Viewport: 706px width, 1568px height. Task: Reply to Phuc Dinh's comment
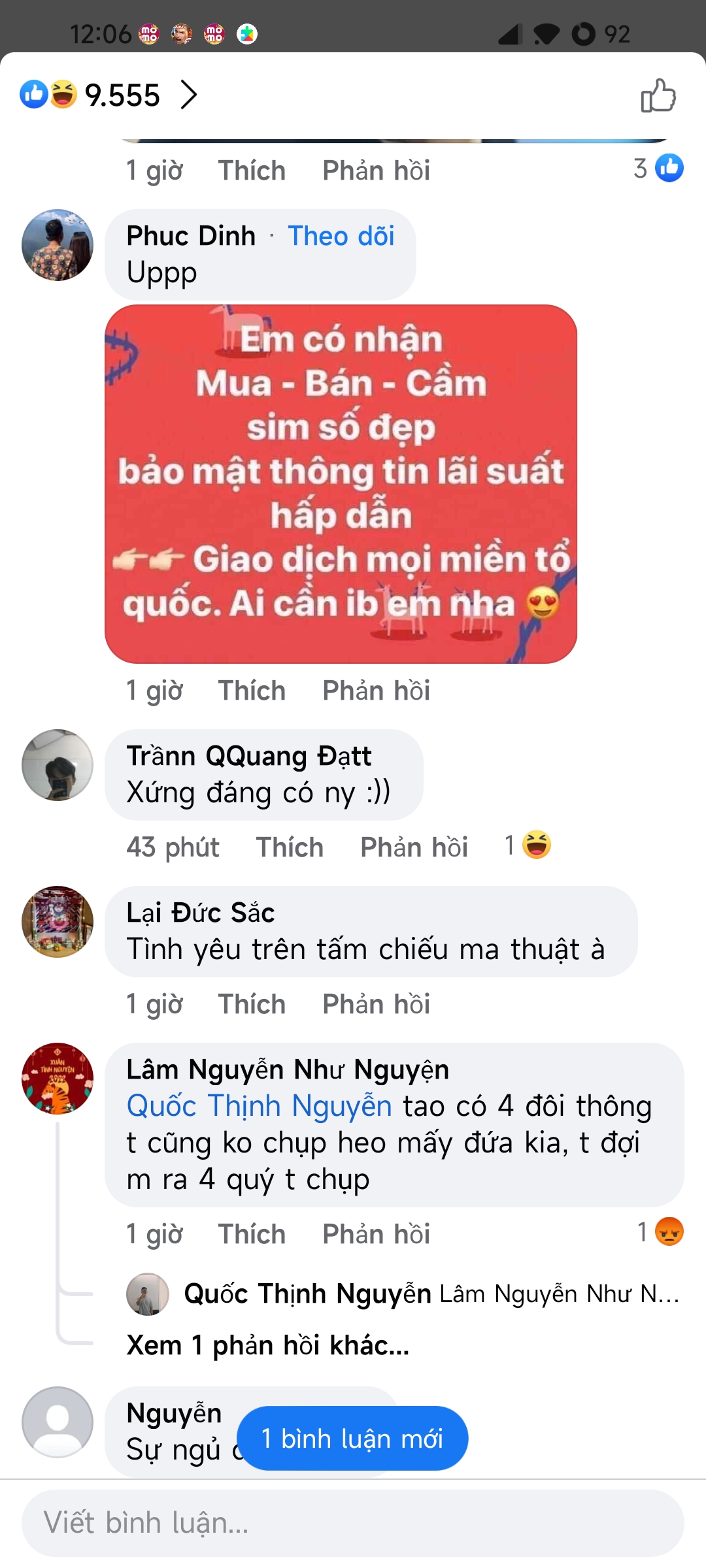tap(376, 691)
